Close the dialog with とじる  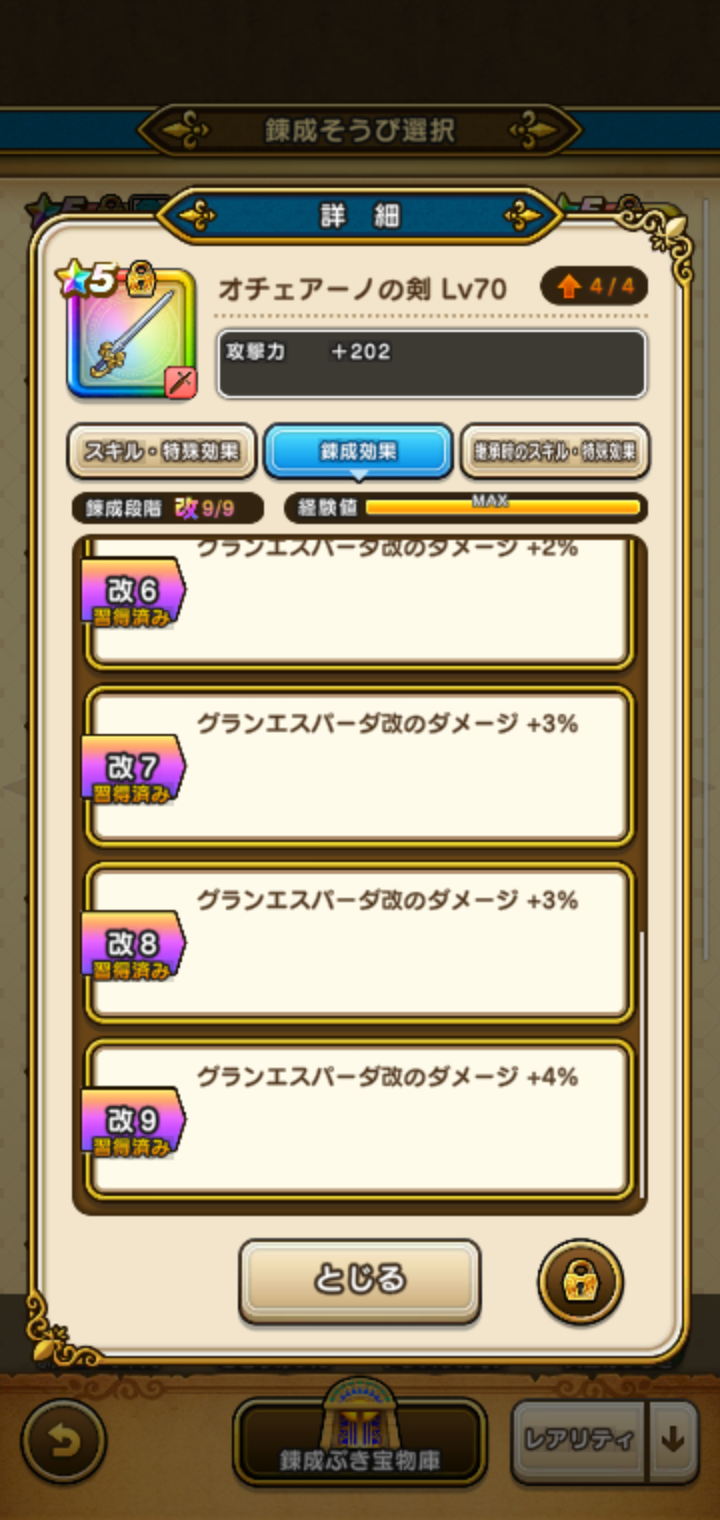(359, 1280)
